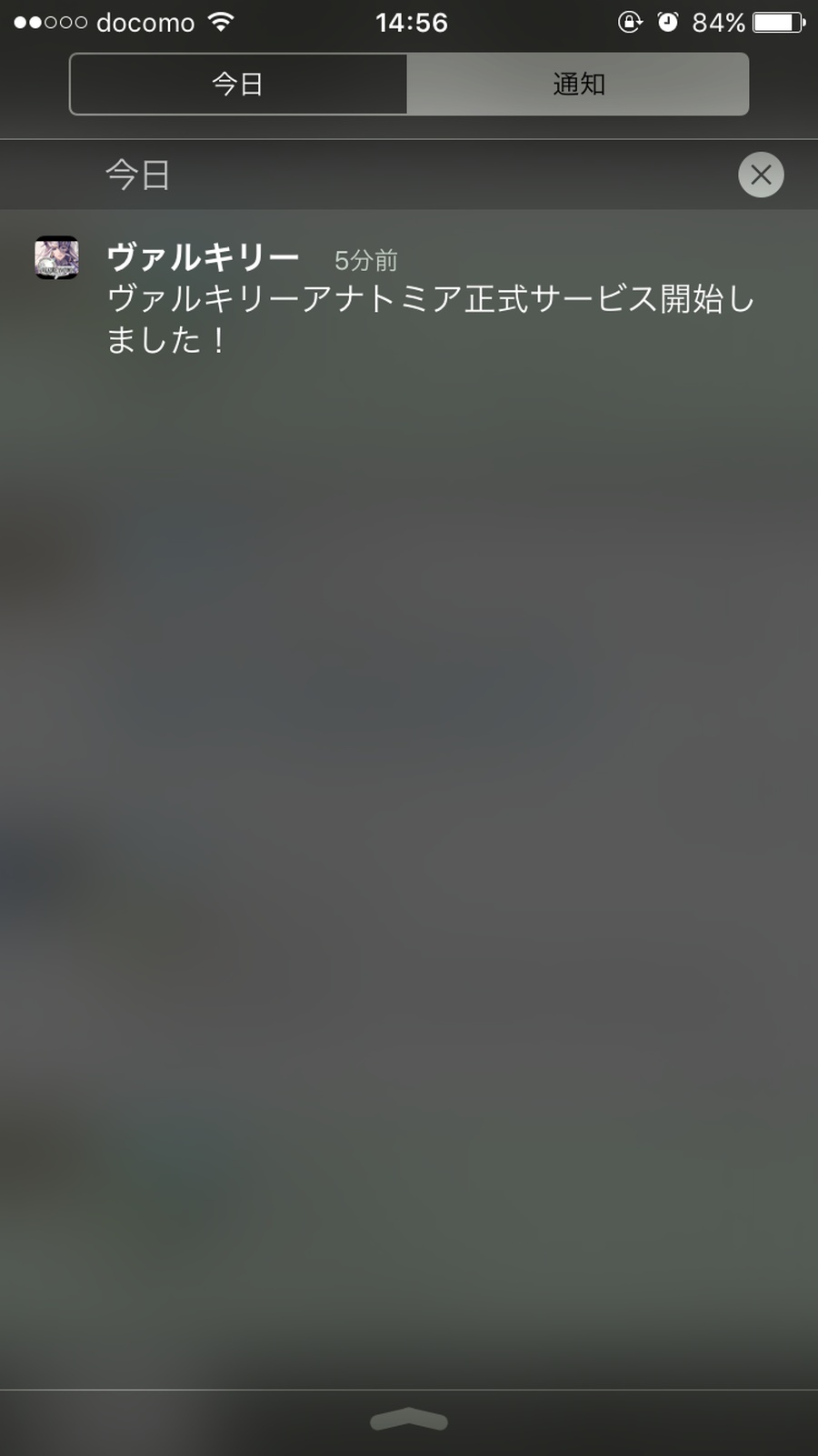Switch to the 今日 tab

tap(238, 84)
